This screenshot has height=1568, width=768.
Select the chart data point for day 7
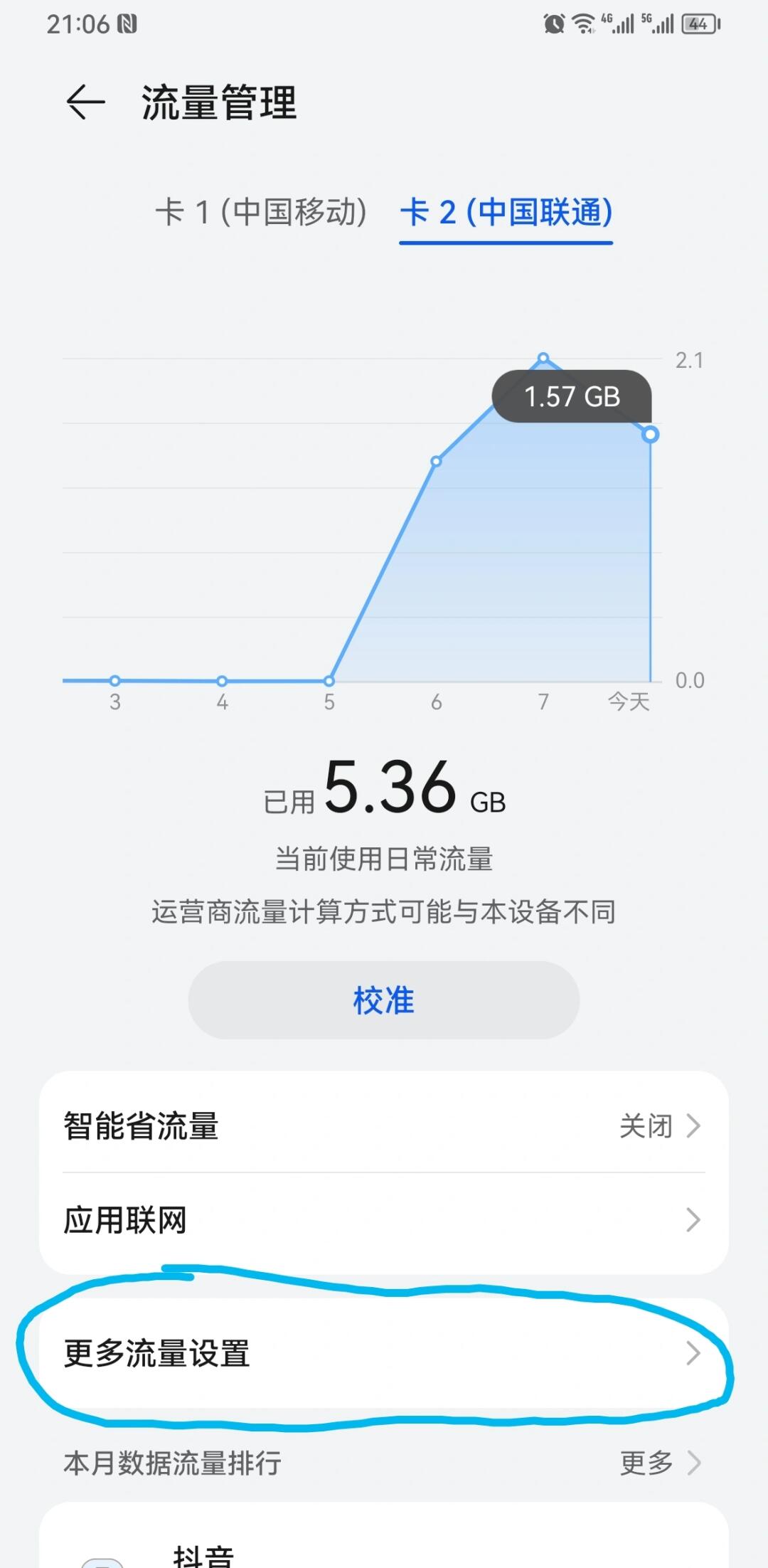point(544,356)
